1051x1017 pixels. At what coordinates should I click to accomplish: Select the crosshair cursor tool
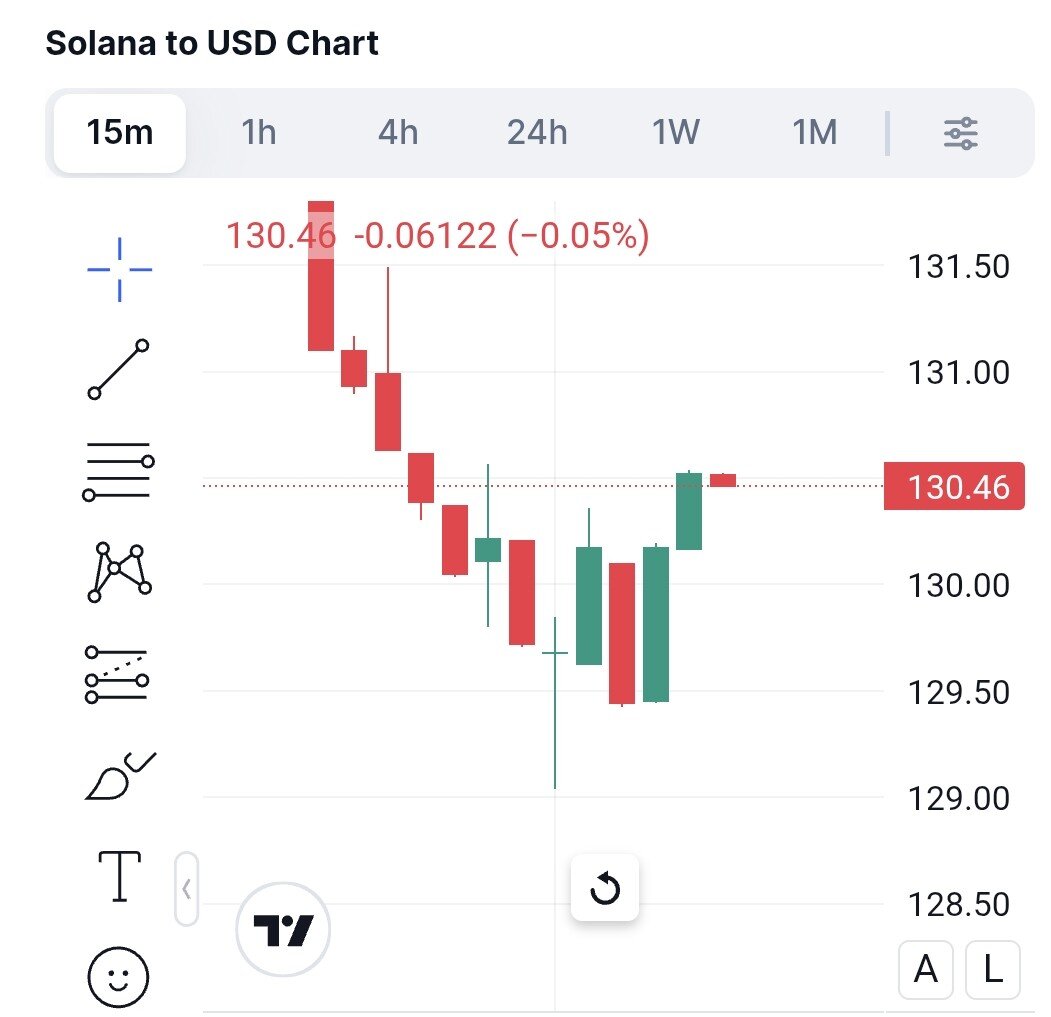119,269
